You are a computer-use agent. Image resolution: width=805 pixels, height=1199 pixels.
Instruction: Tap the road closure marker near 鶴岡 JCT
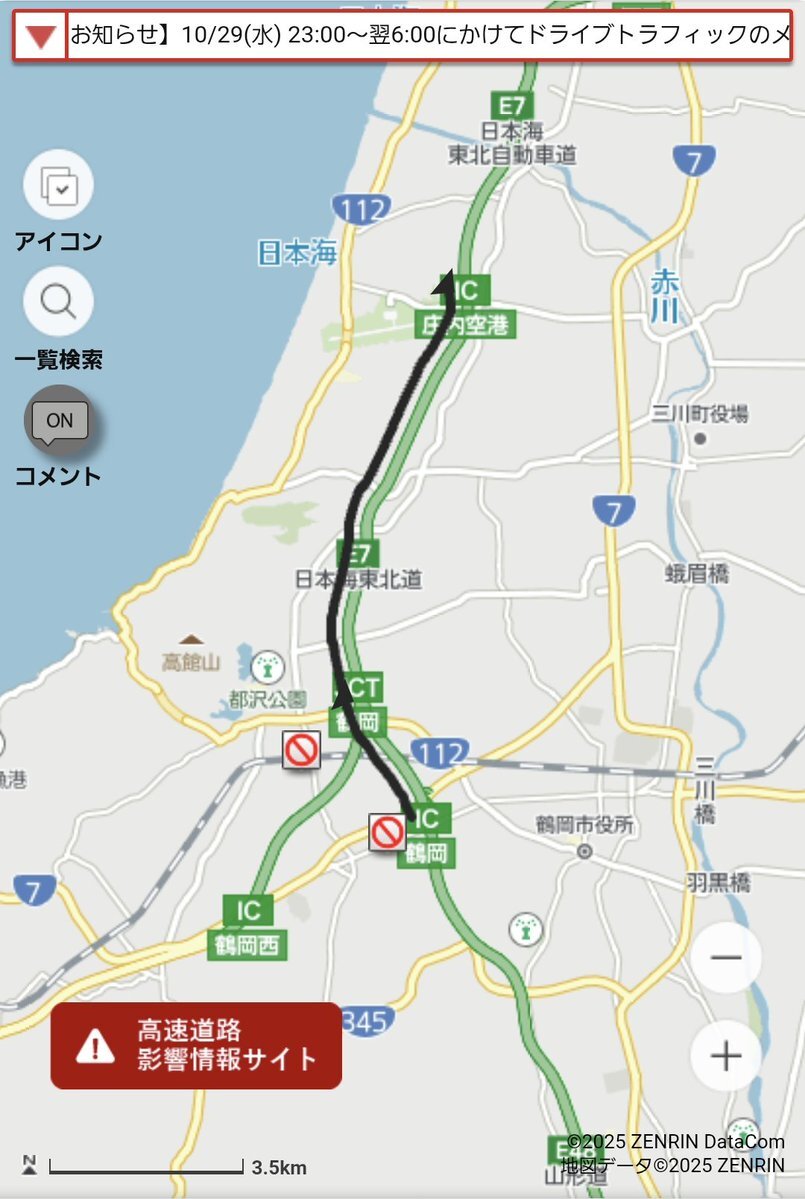point(301,749)
